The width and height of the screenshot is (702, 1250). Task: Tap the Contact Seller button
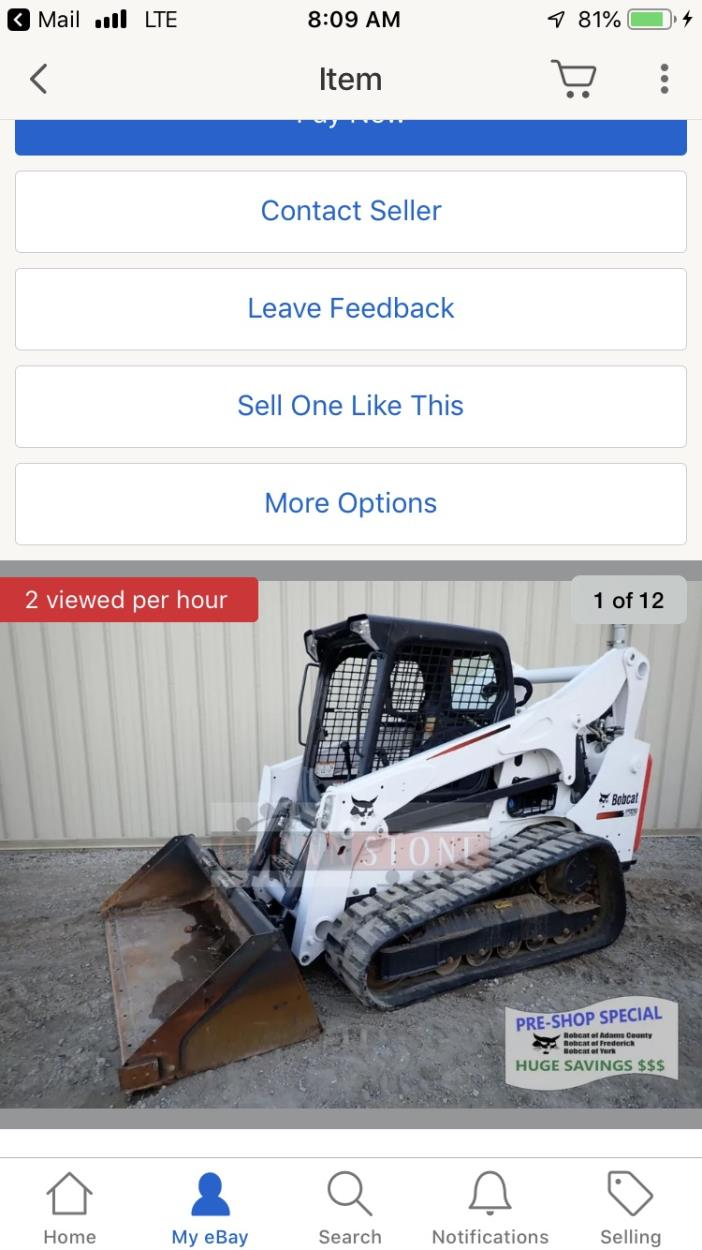tap(351, 211)
